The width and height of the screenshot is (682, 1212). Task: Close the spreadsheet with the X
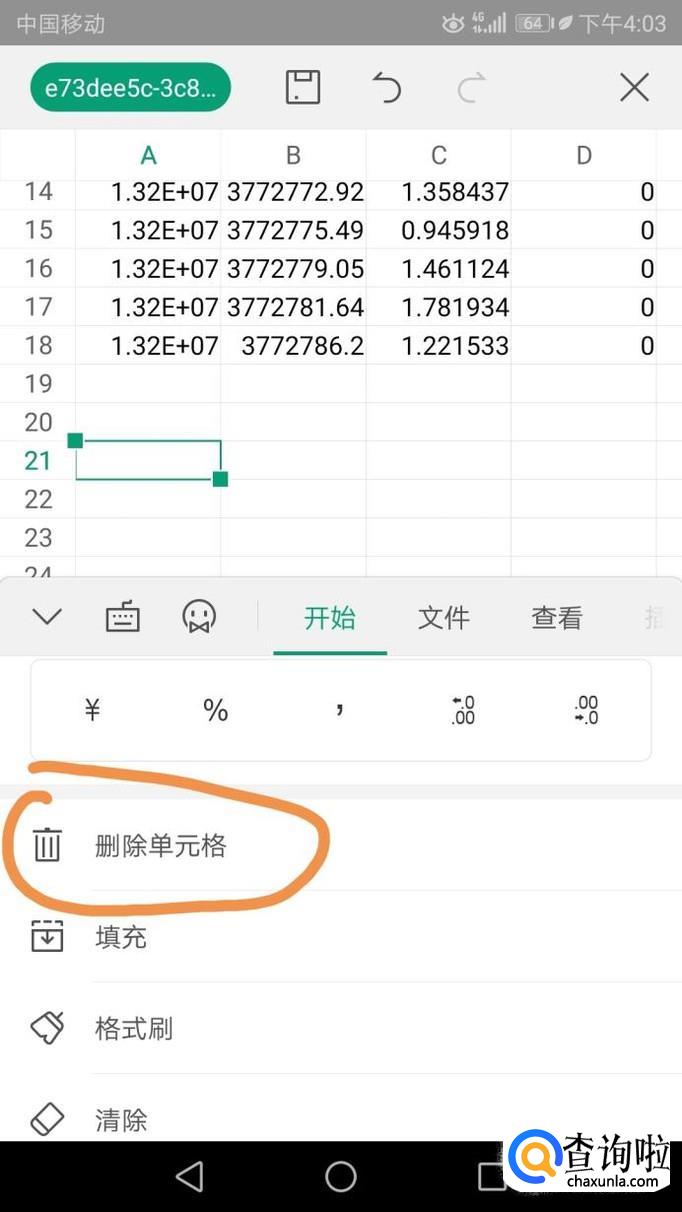click(634, 88)
